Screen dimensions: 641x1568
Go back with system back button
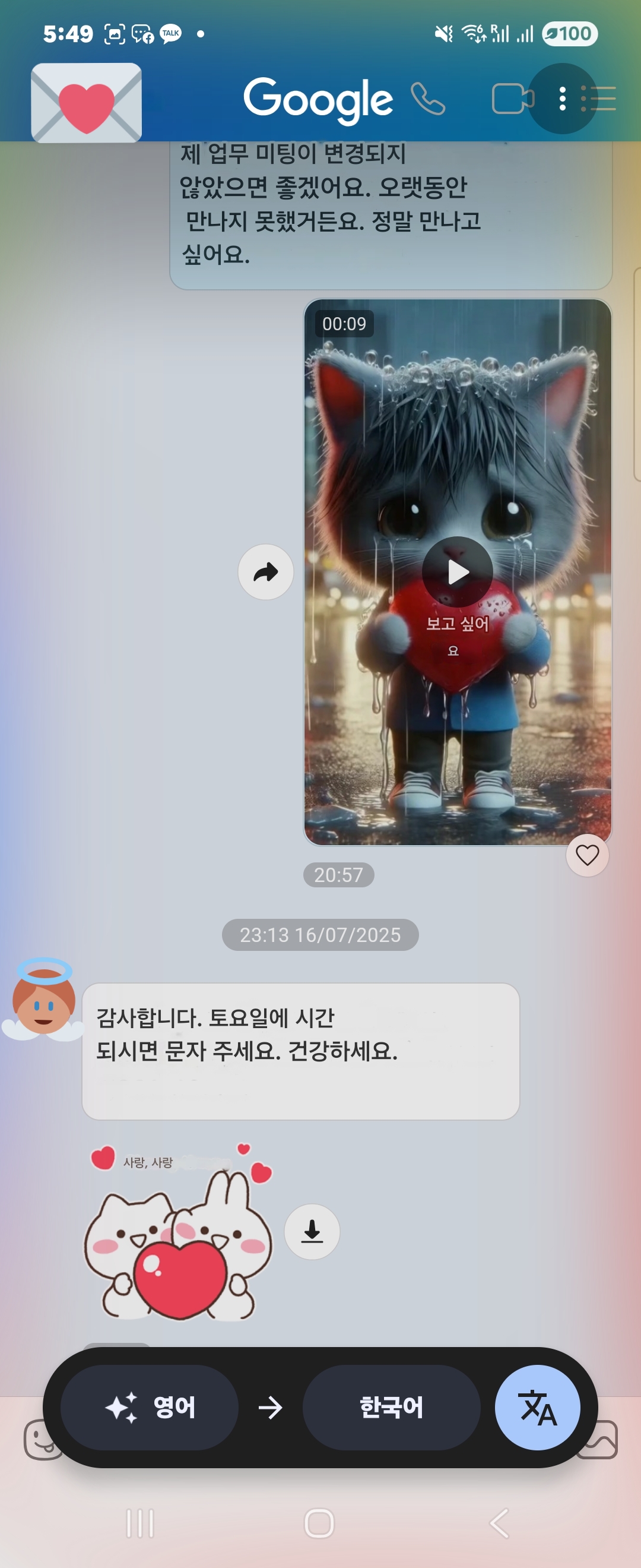coord(499,1523)
